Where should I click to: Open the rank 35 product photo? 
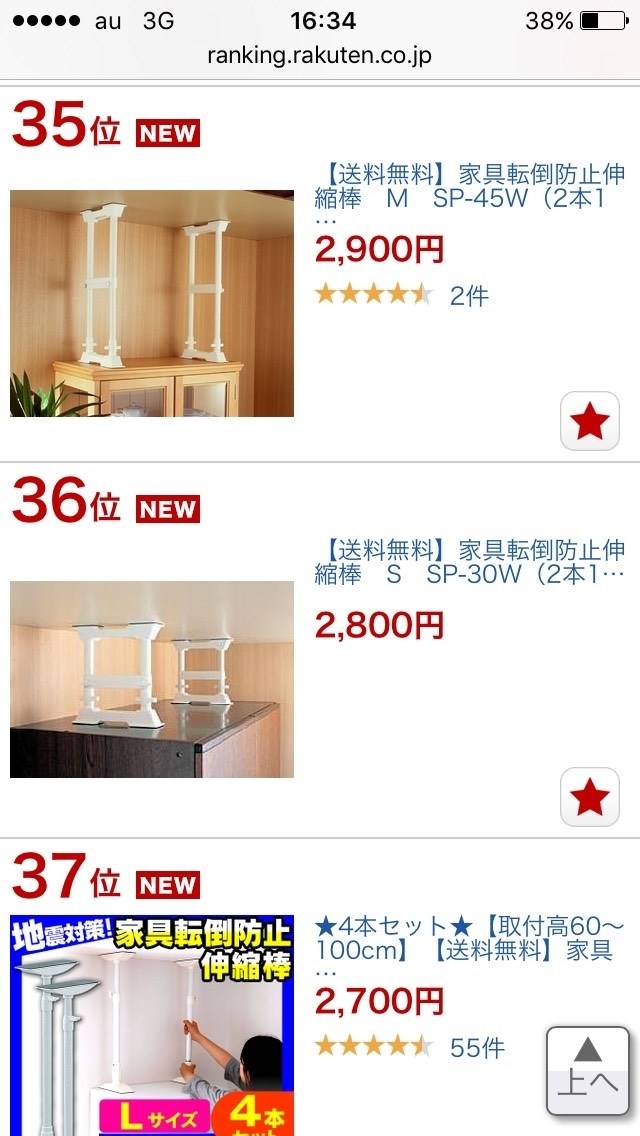(152, 303)
